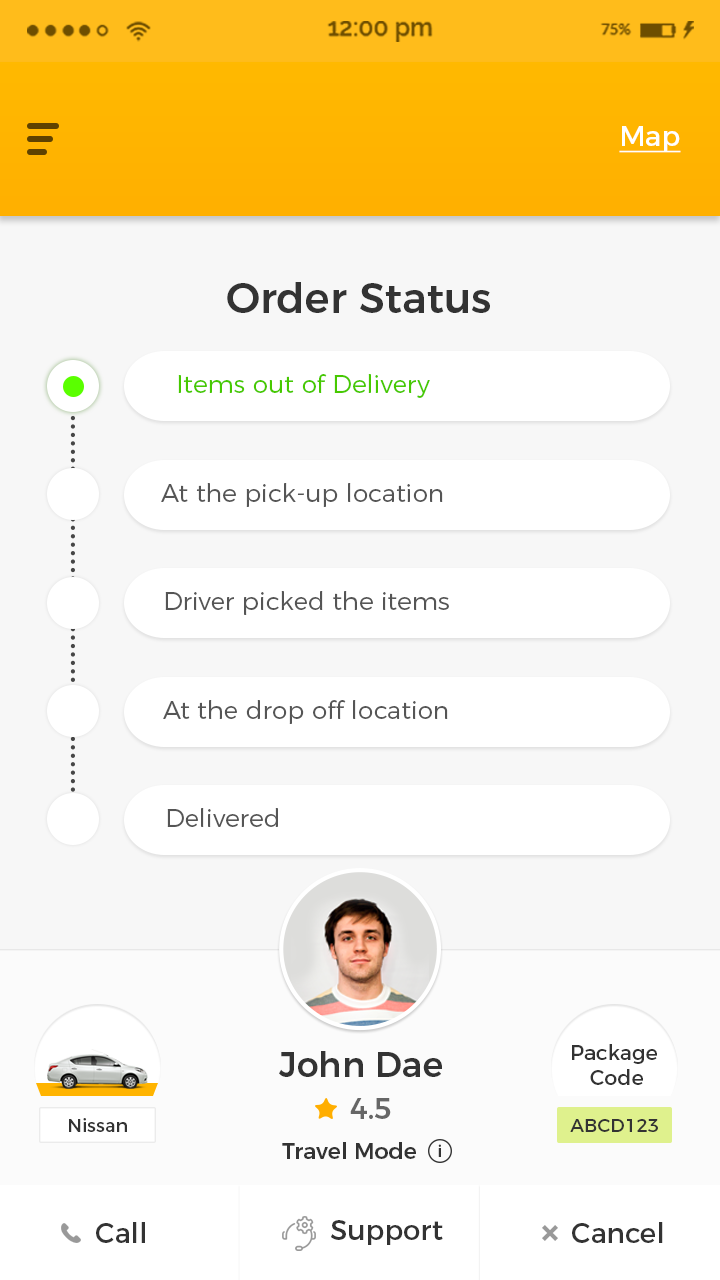Open the Map link
720x1280 pixels.
[649, 137]
